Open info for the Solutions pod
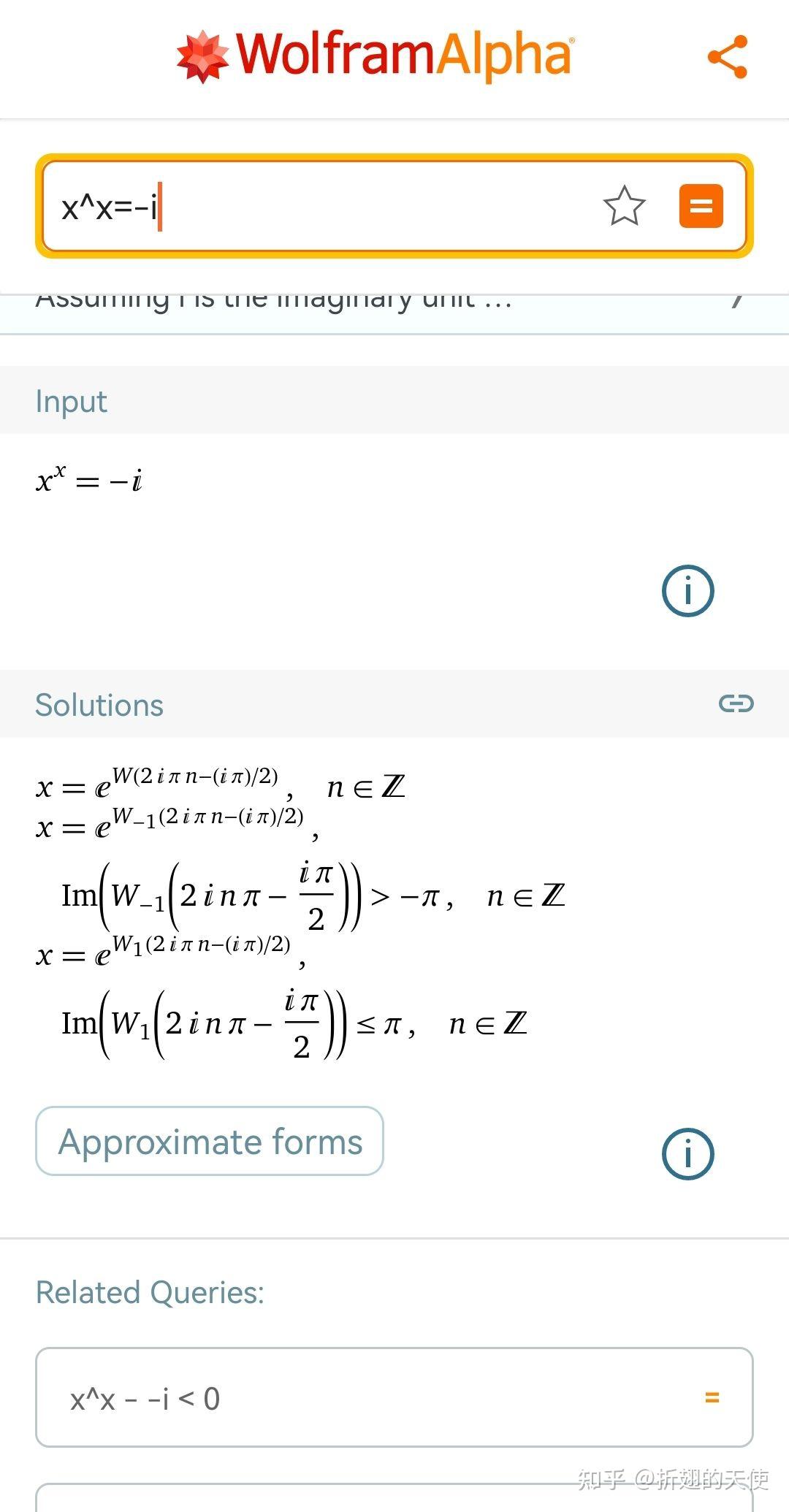Image resolution: width=789 pixels, height=1512 pixels. point(687,1154)
